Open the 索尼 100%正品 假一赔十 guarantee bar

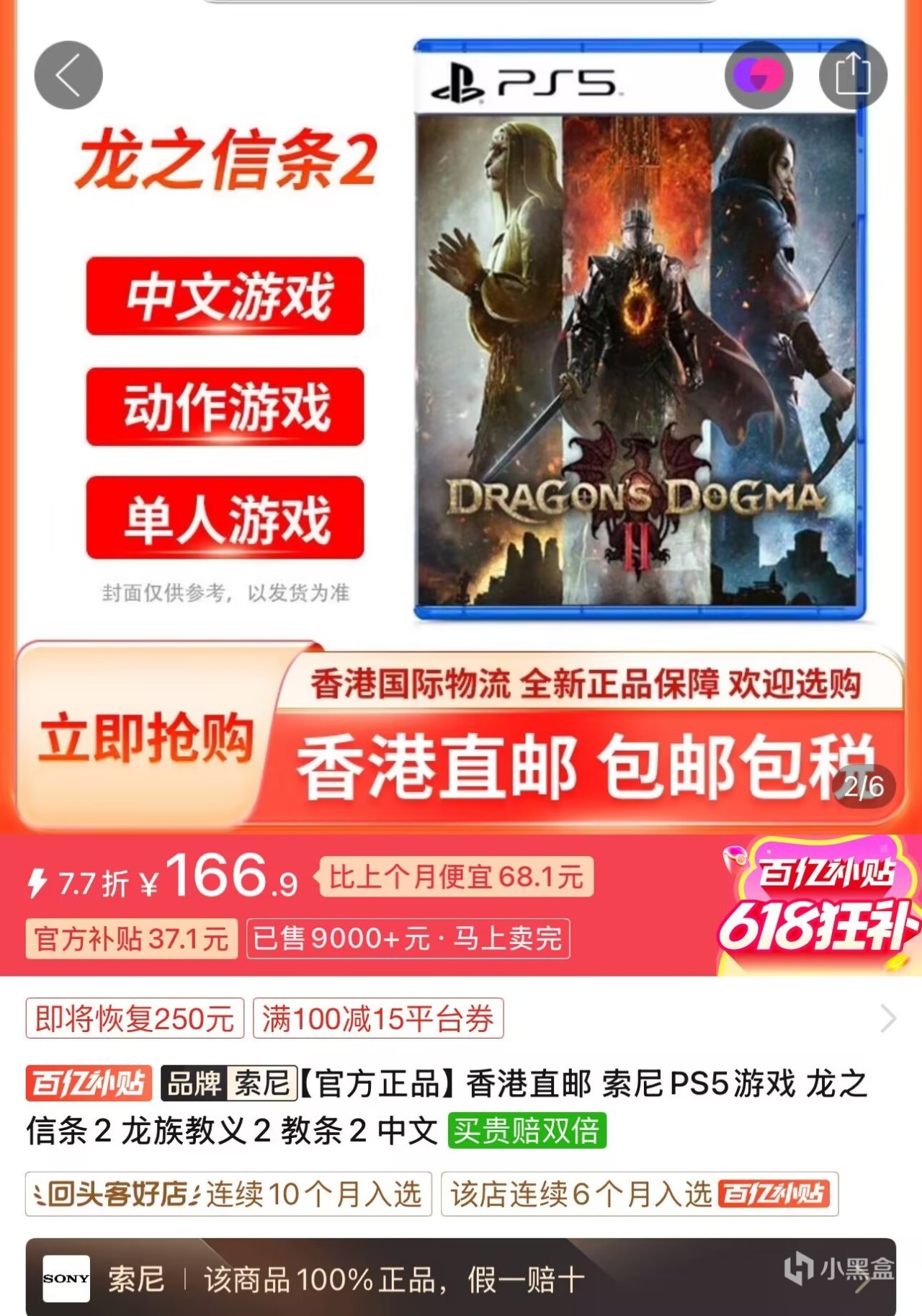(x=460, y=1279)
